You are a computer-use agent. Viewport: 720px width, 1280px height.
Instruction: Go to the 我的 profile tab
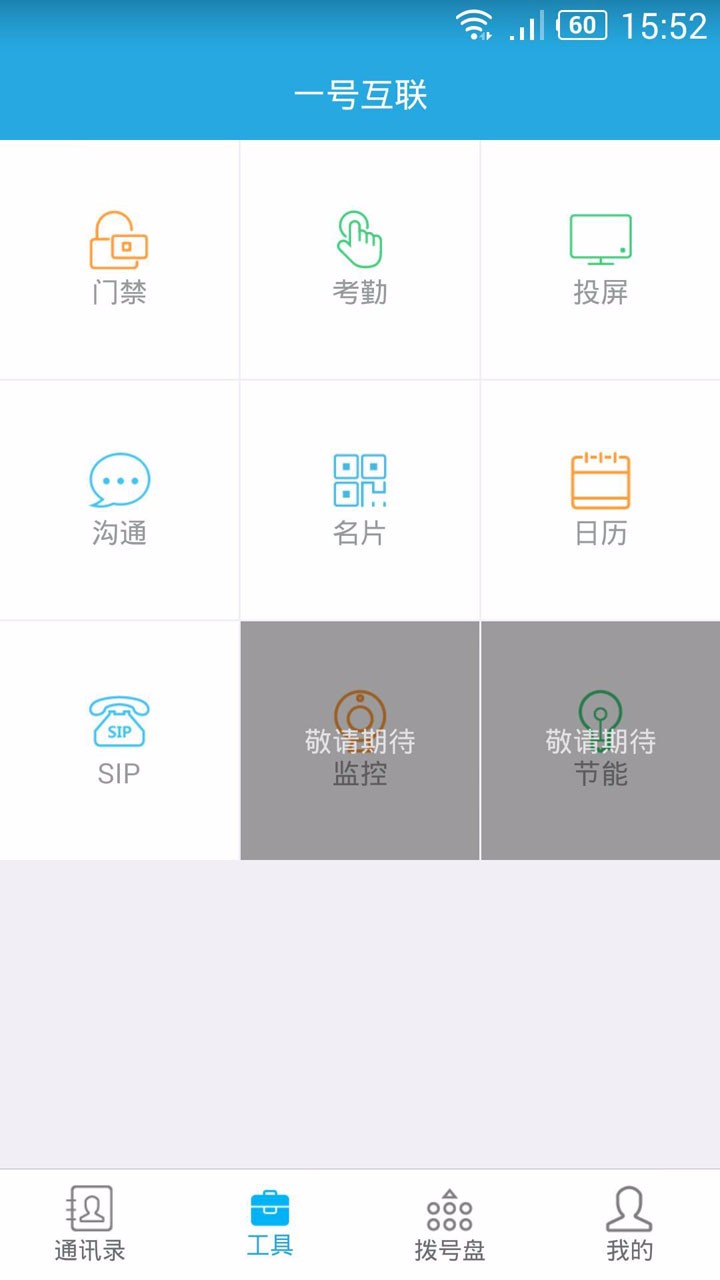pyautogui.click(x=630, y=1224)
